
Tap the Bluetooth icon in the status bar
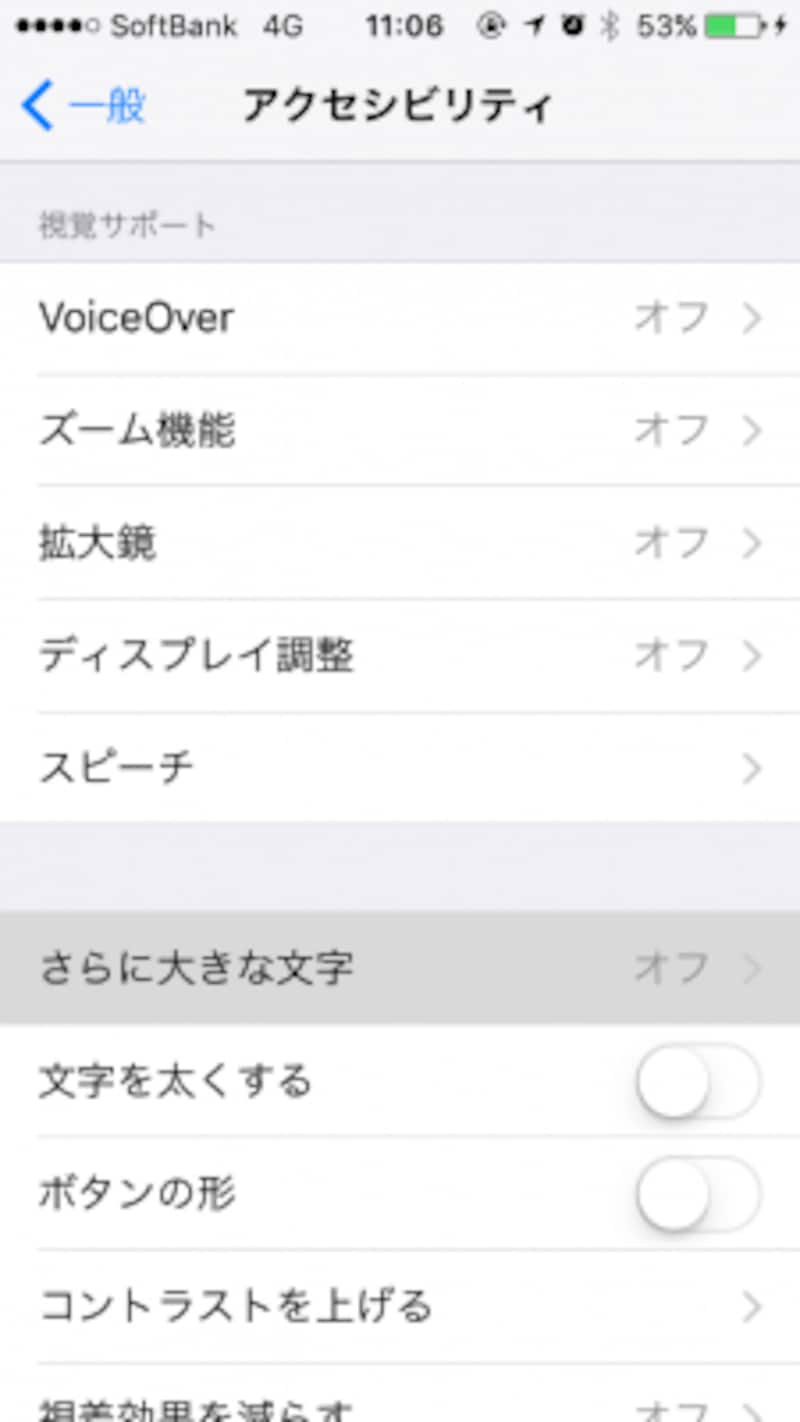click(608, 25)
